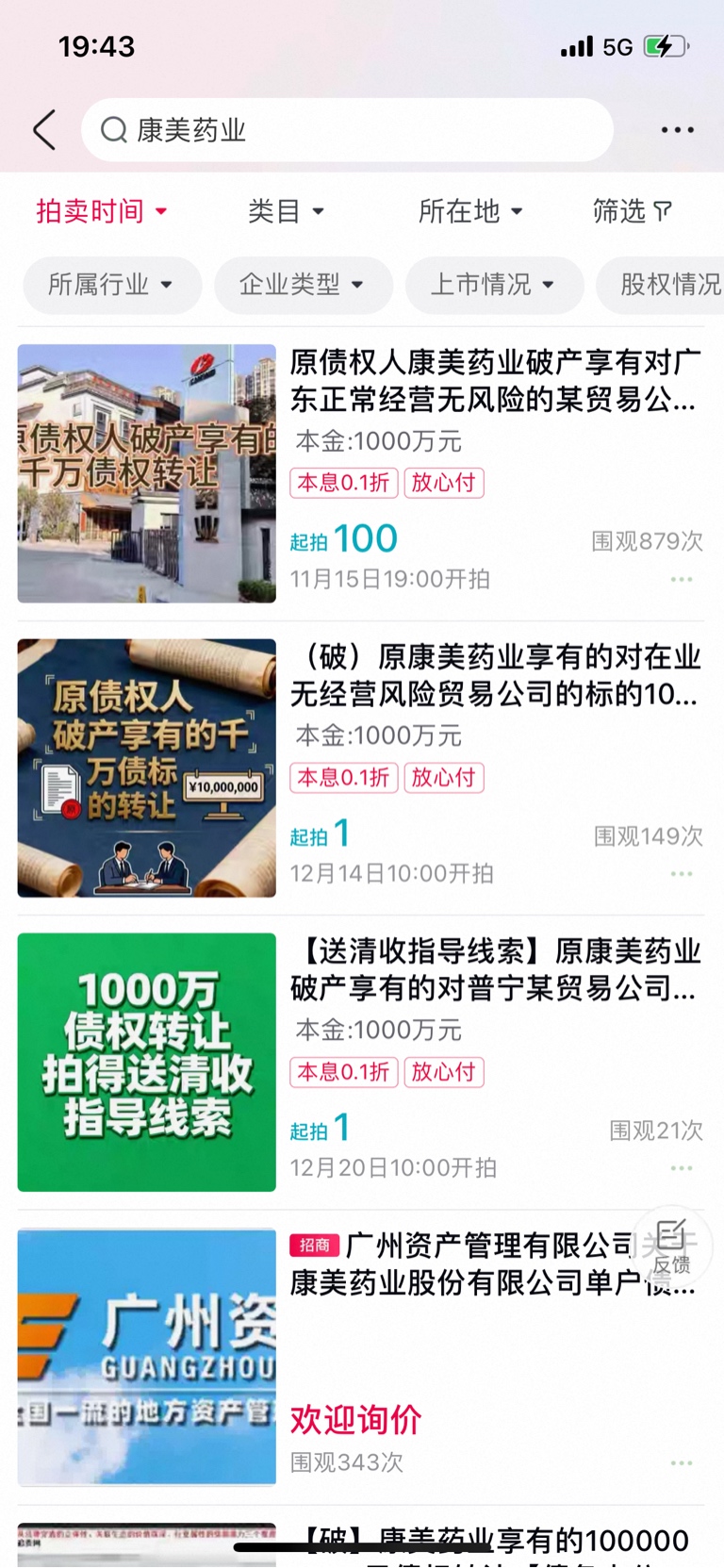This screenshot has height=1568, width=724.
Task: Tap the back arrow to return
Action: click(x=42, y=130)
